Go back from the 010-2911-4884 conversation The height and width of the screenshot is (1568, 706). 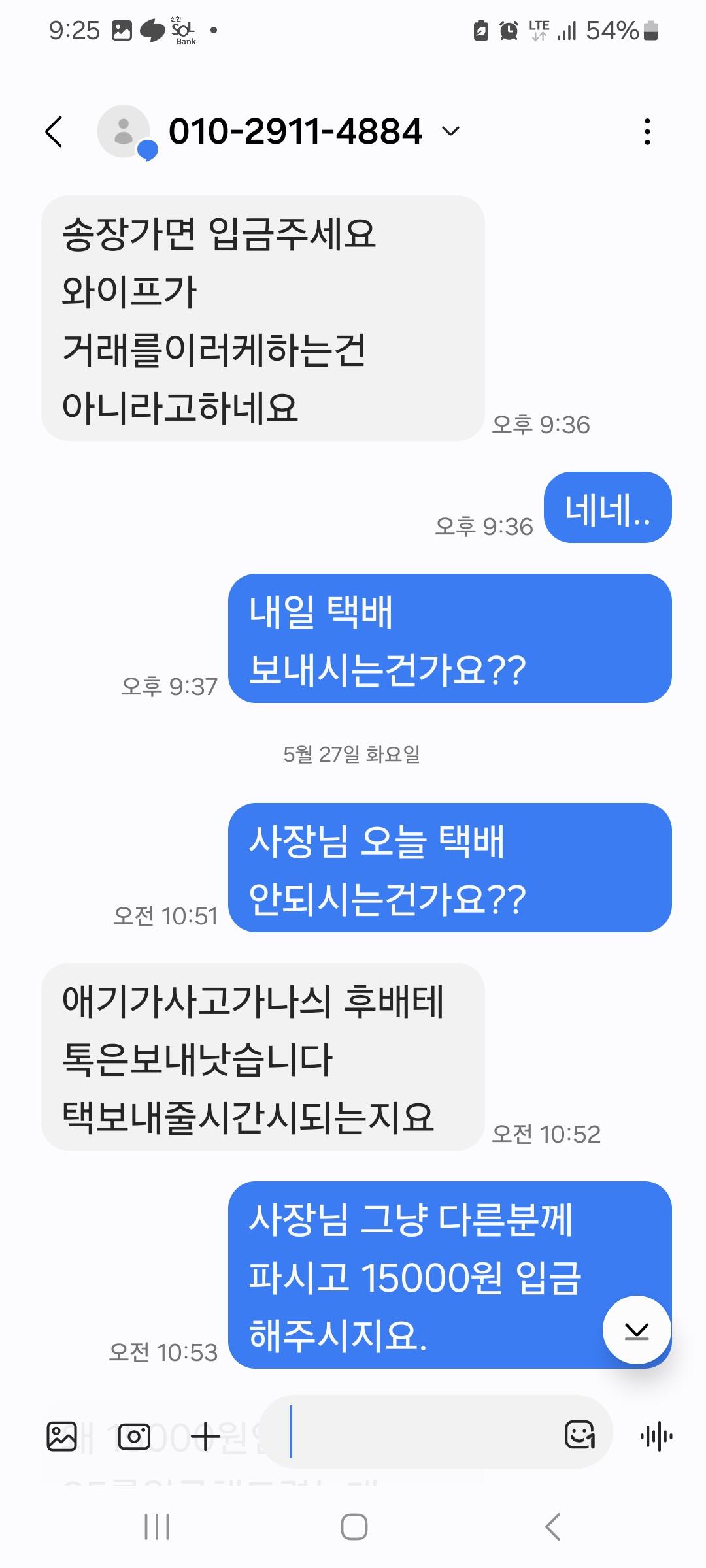point(54,131)
